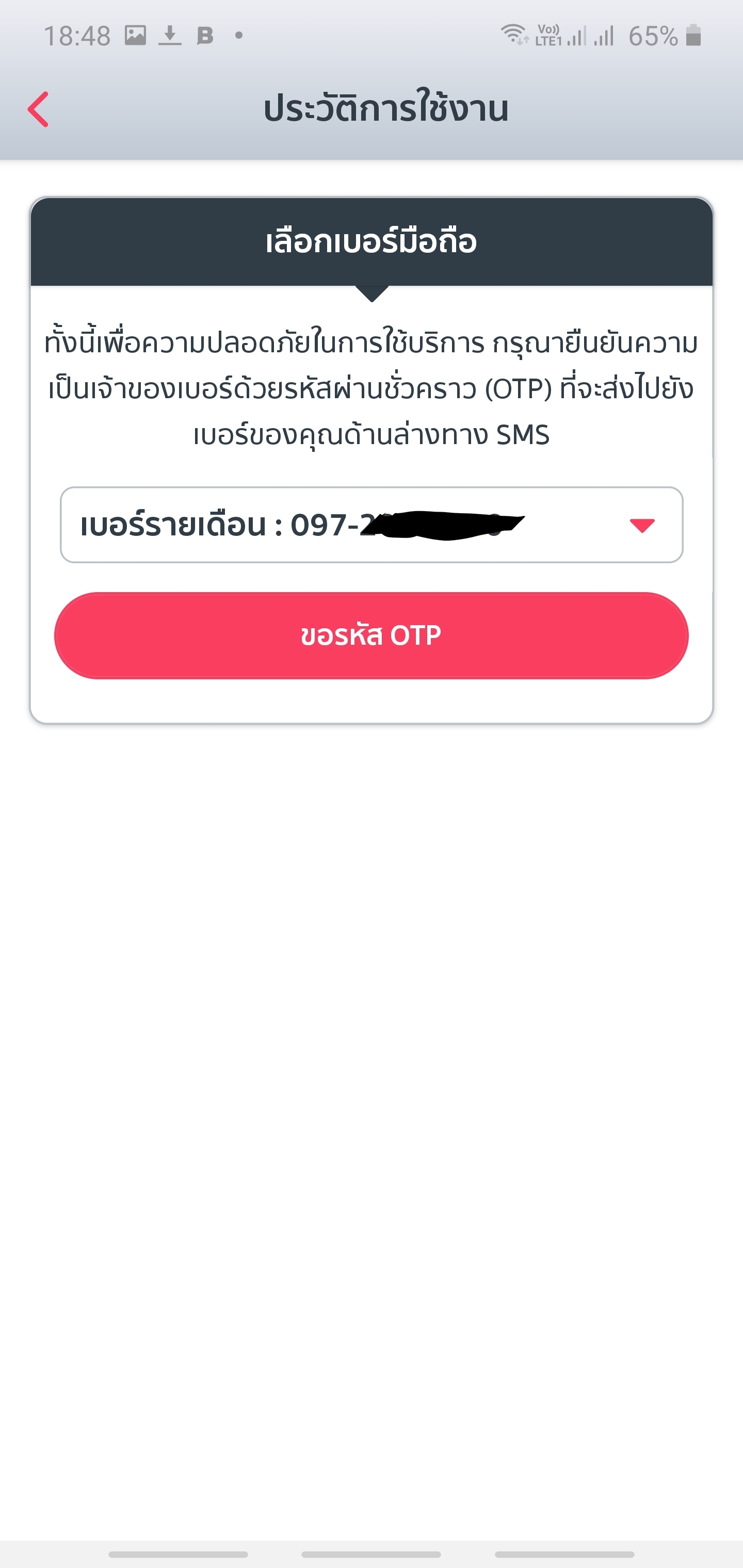
Task: Open the mobile number dropdown
Action: tap(372, 525)
